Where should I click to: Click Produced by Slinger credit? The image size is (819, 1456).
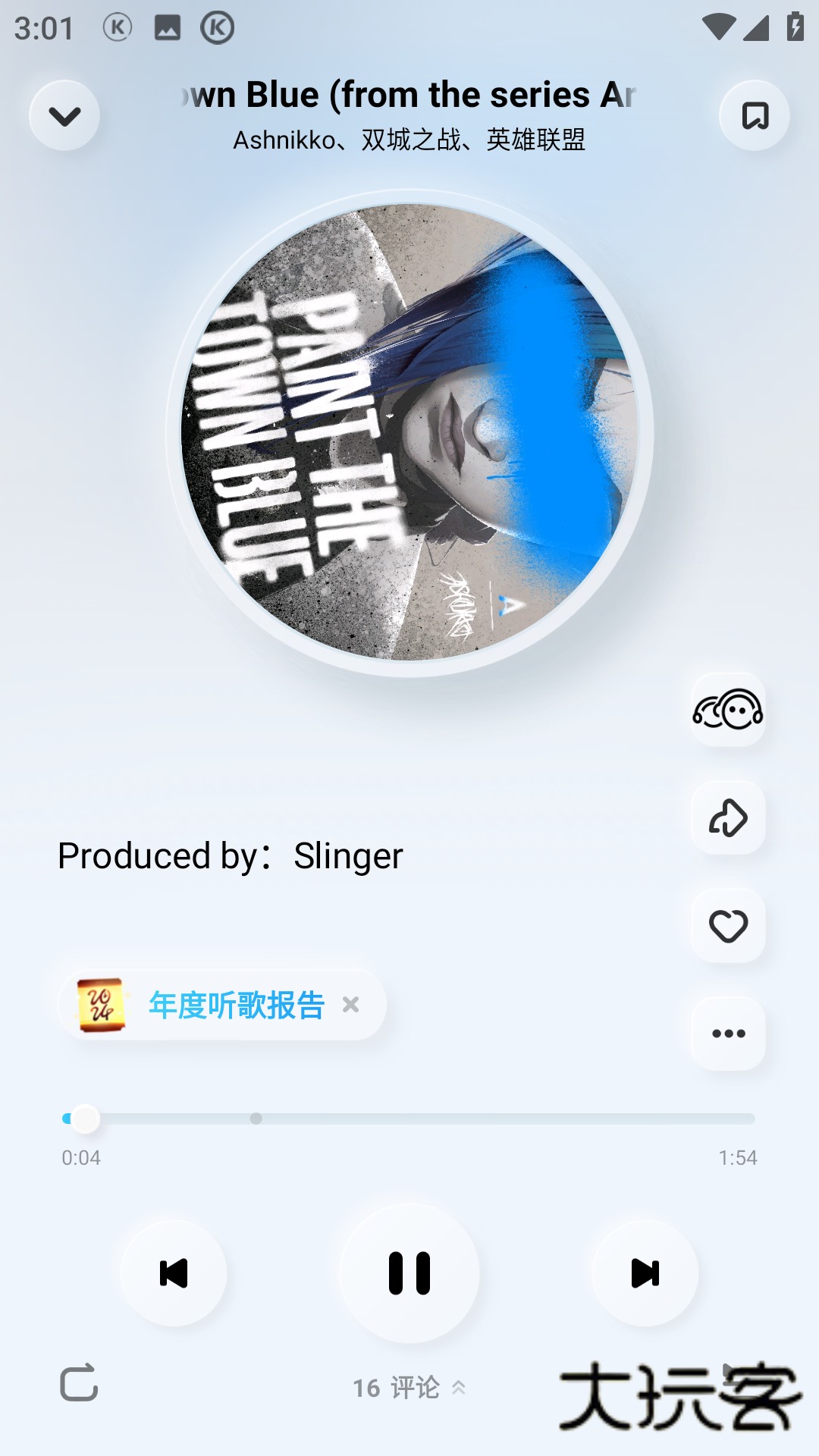230,855
